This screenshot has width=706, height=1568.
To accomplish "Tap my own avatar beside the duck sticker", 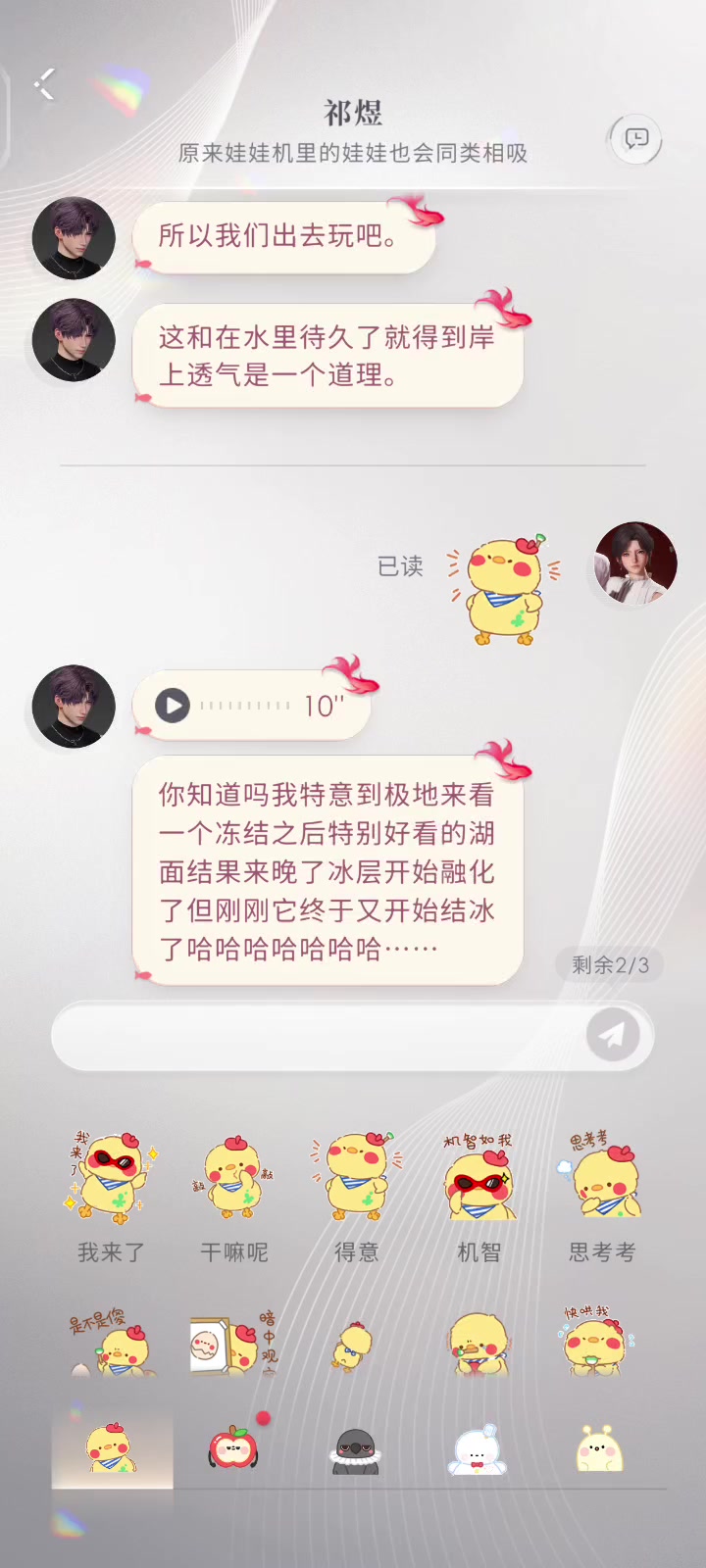I will click(635, 563).
